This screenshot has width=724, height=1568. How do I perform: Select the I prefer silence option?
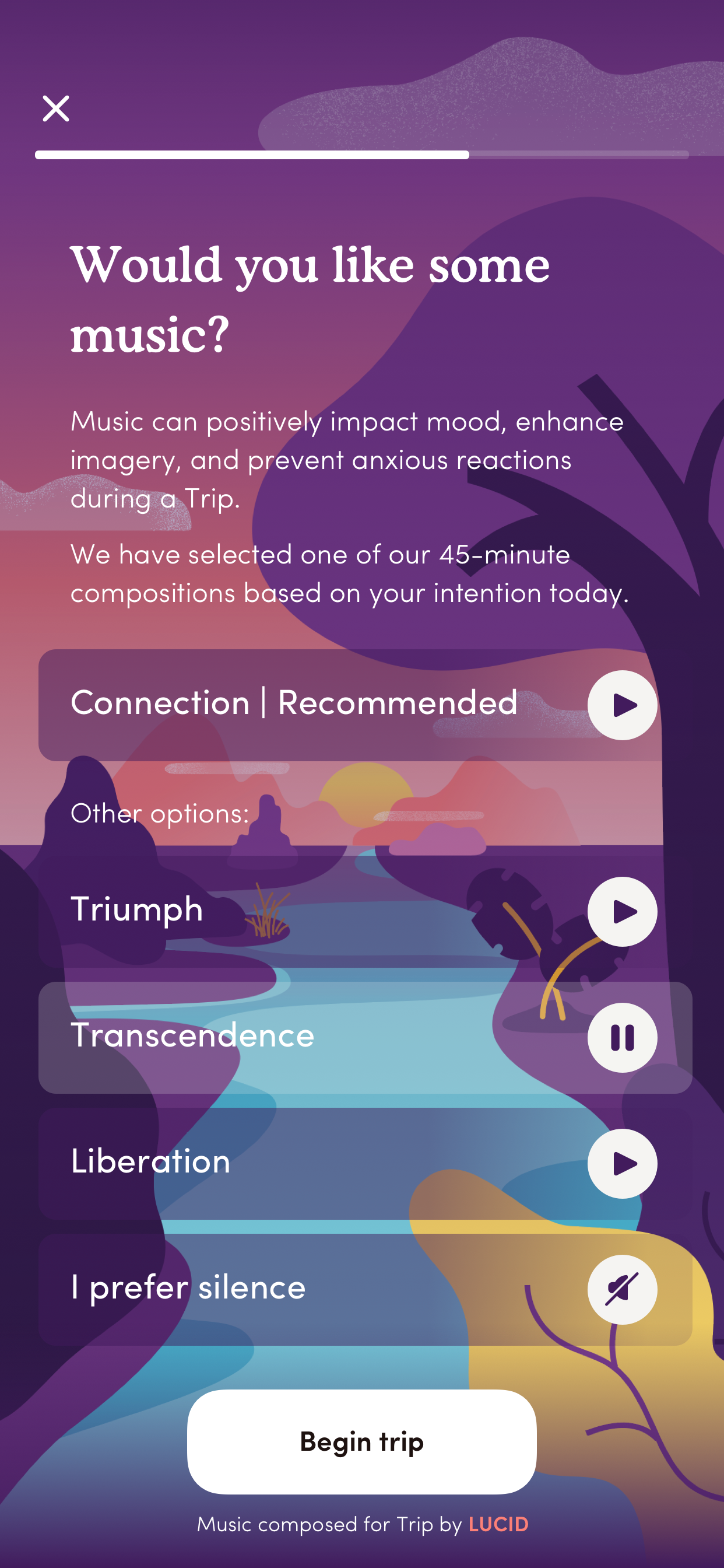click(243, 1289)
